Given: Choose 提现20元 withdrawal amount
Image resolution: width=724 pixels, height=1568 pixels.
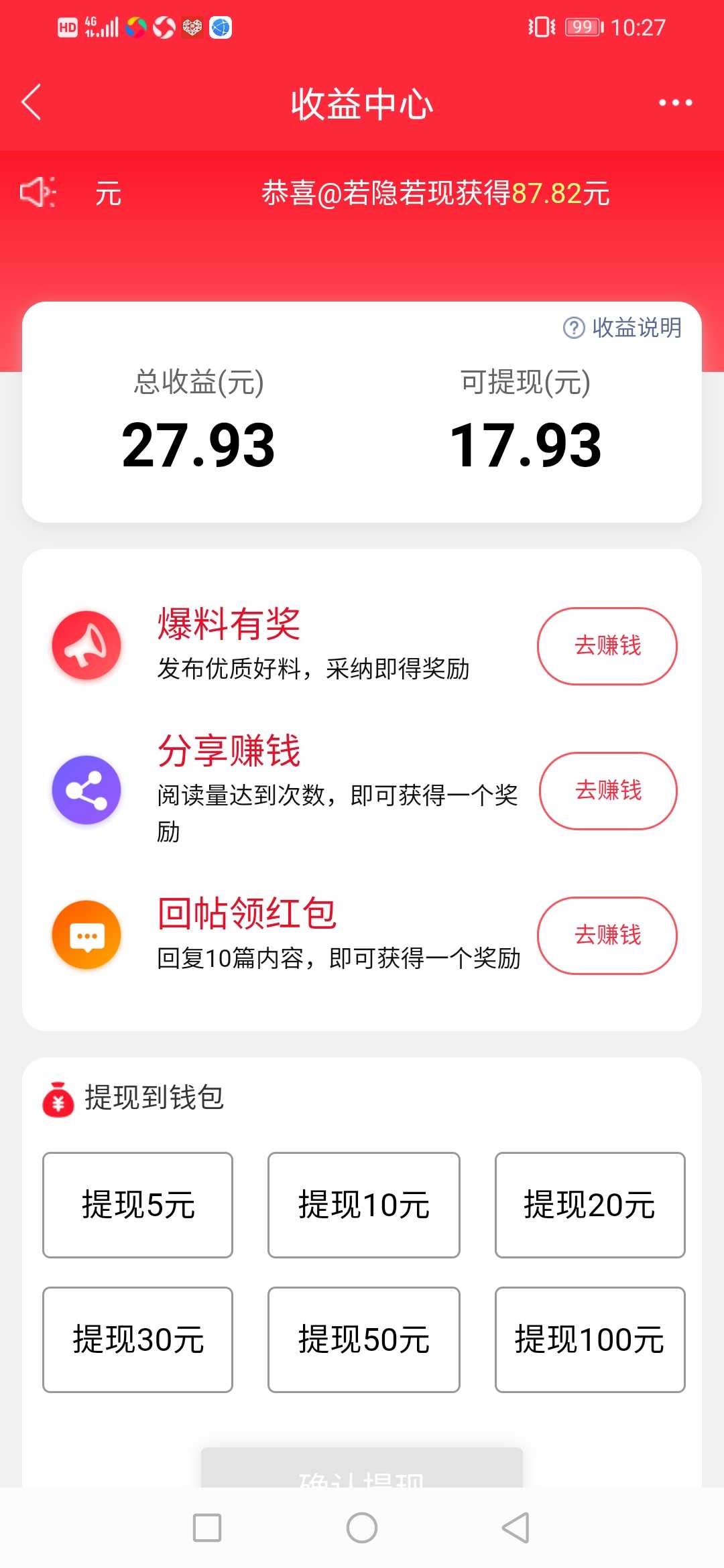Looking at the screenshot, I should click(590, 1205).
